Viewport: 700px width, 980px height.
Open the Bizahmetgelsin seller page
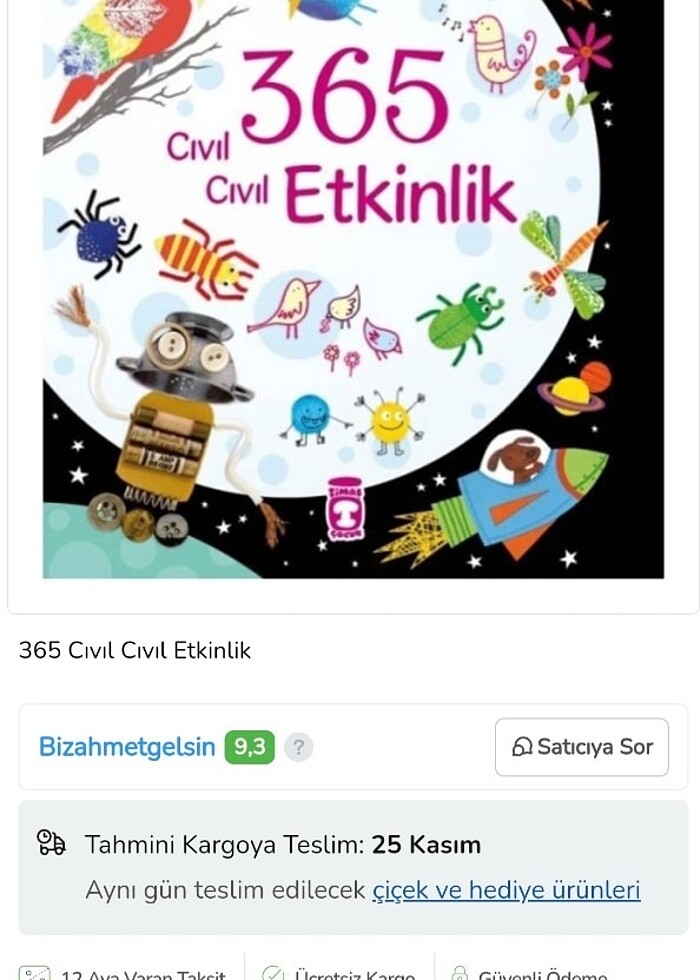pyautogui.click(x=127, y=747)
